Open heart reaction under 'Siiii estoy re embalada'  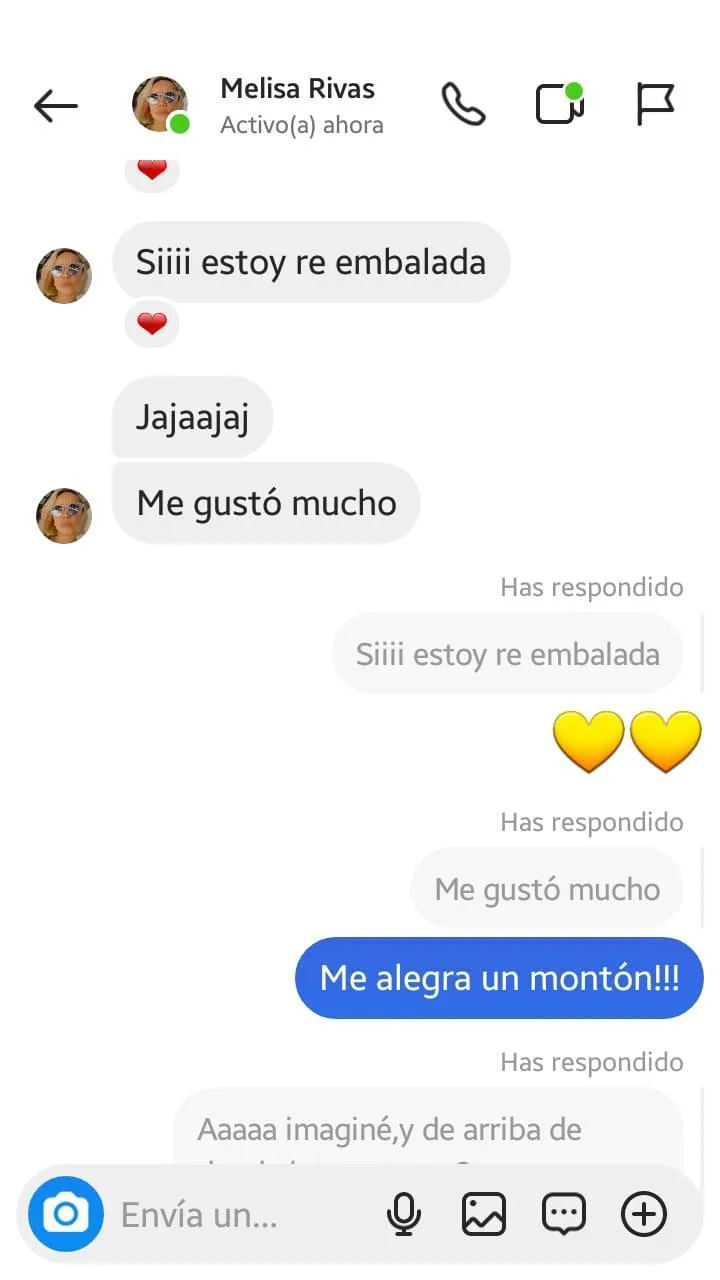(x=152, y=324)
